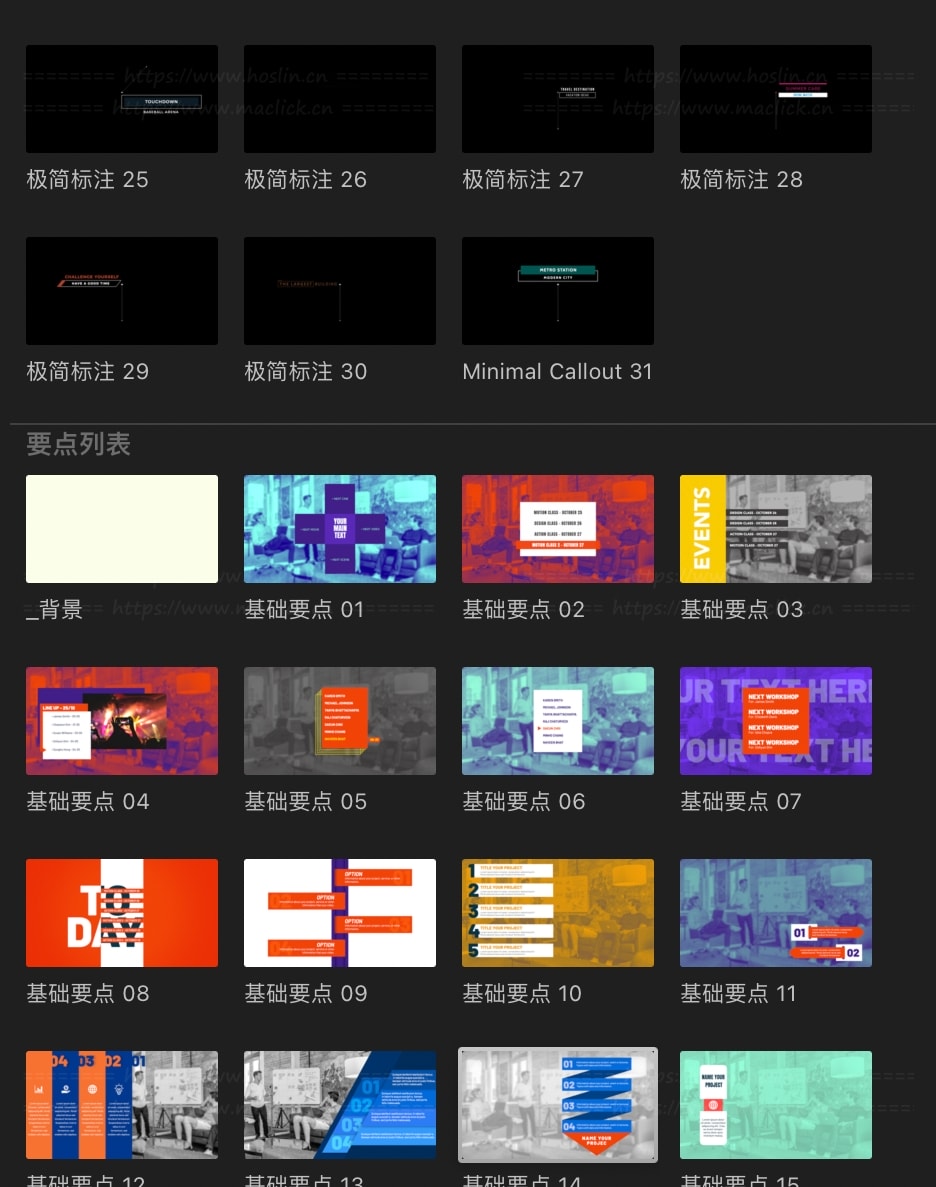
Task: Choose the 基础要点 11 template
Action: click(x=776, y=913)
